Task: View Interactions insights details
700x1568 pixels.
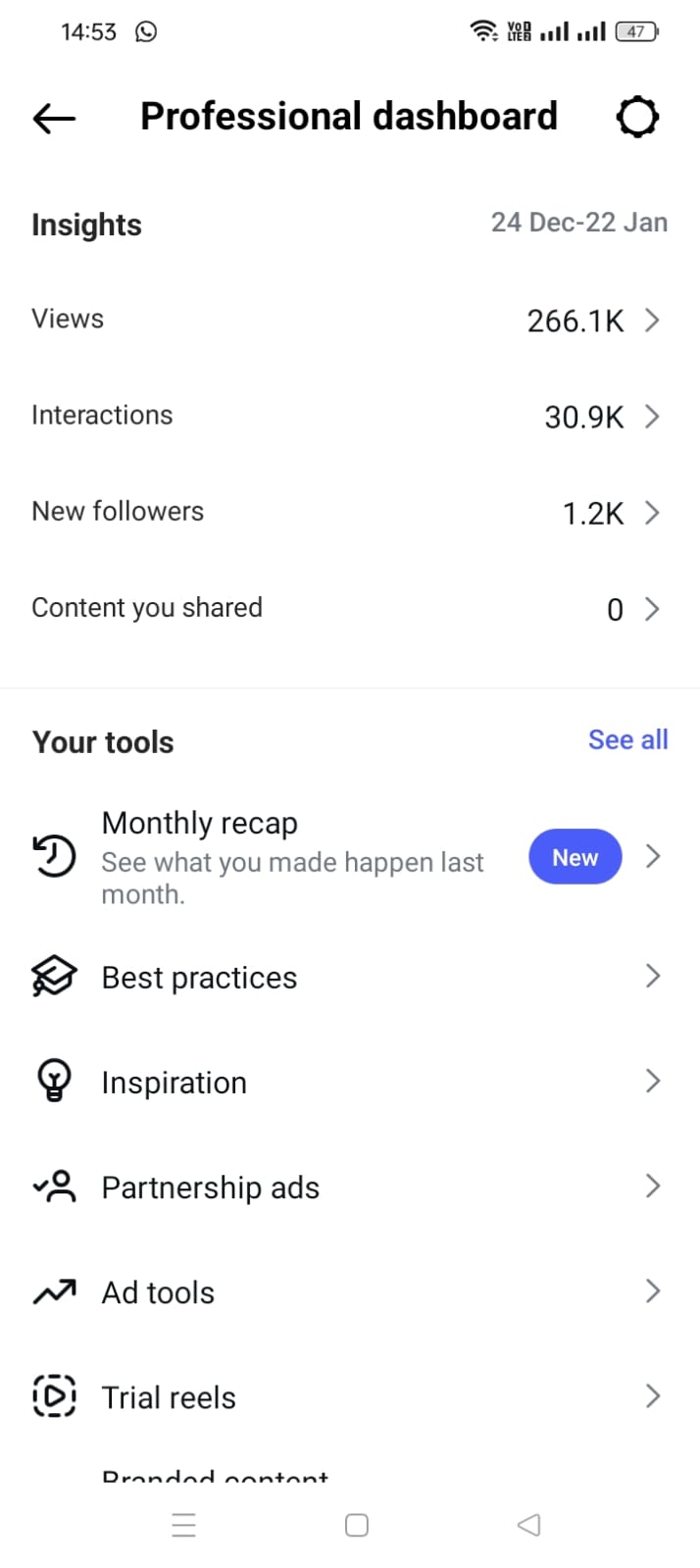Action: click(349, 416)
